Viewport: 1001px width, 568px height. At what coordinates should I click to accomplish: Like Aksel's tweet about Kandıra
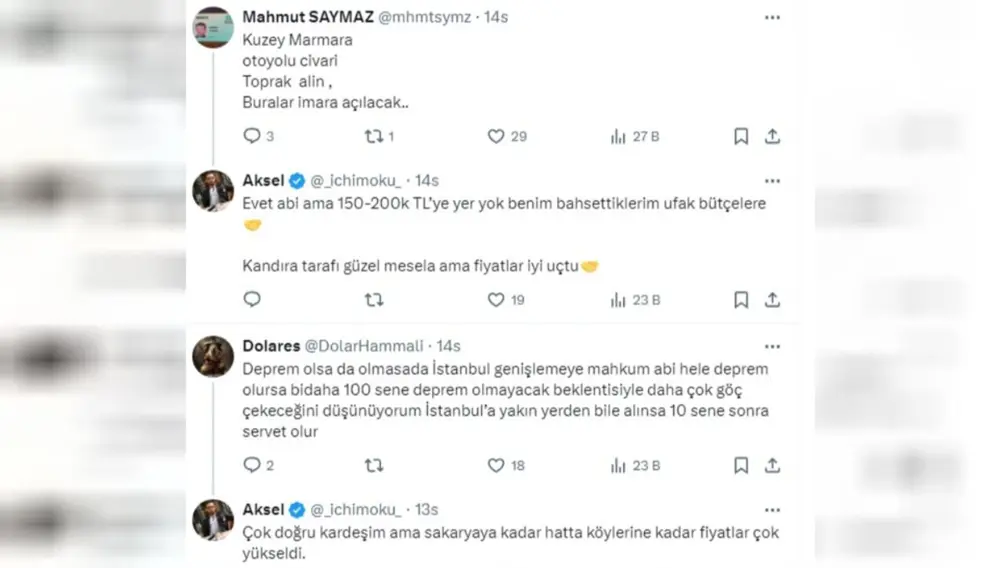pos(496,299)
